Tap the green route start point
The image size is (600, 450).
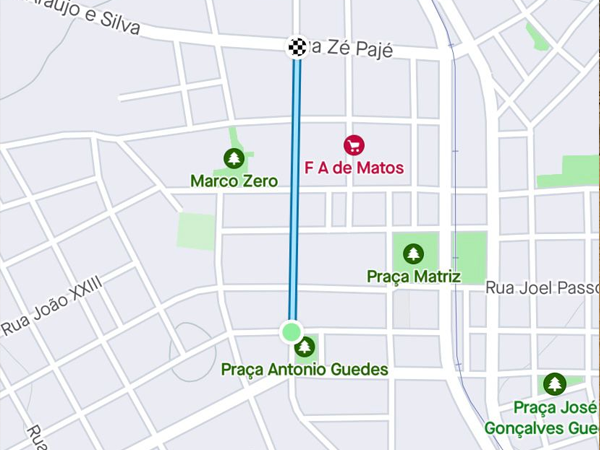click(x=291, y=332)
